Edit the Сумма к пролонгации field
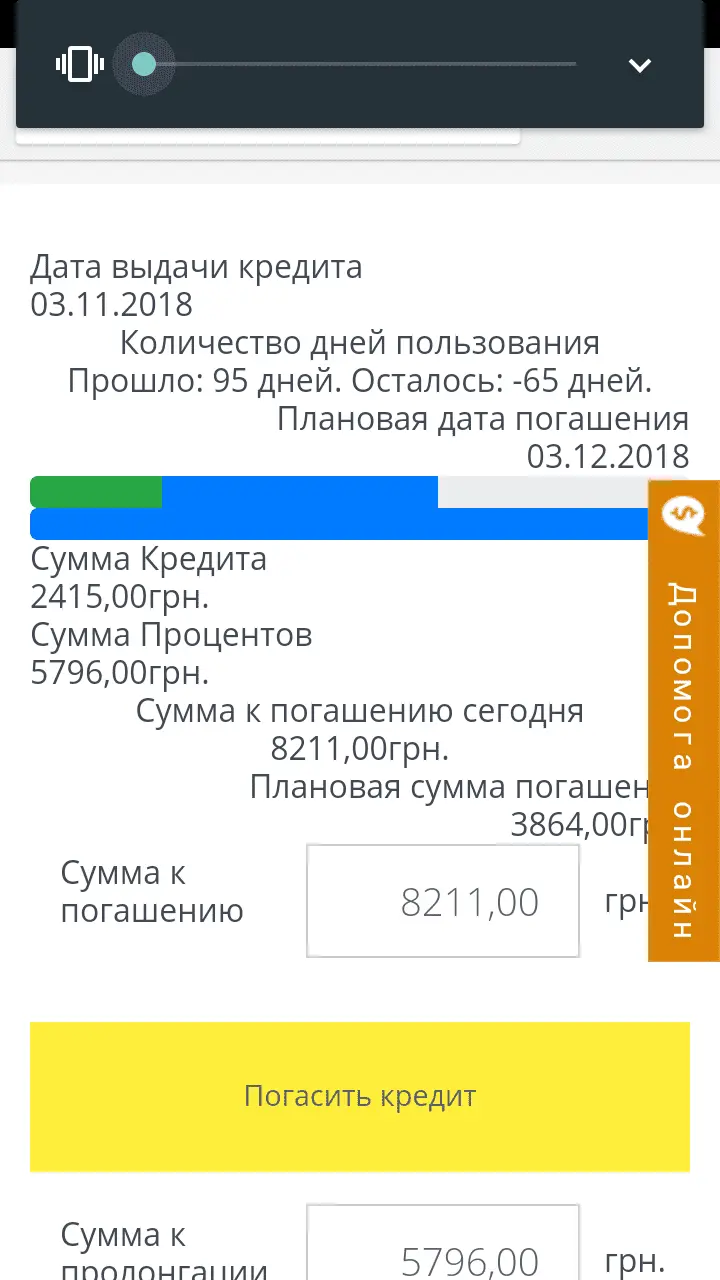 443,1250
